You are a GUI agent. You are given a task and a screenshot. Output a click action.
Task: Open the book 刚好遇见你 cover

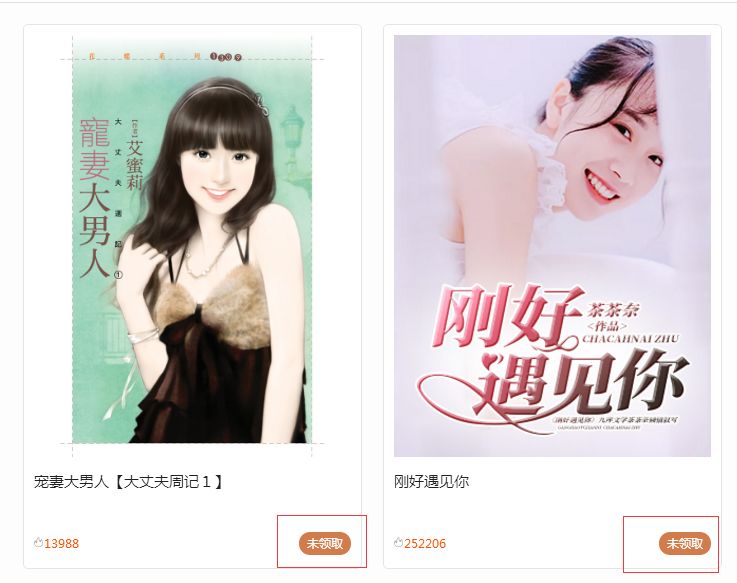pyautogui.click(x=552, y=245)
